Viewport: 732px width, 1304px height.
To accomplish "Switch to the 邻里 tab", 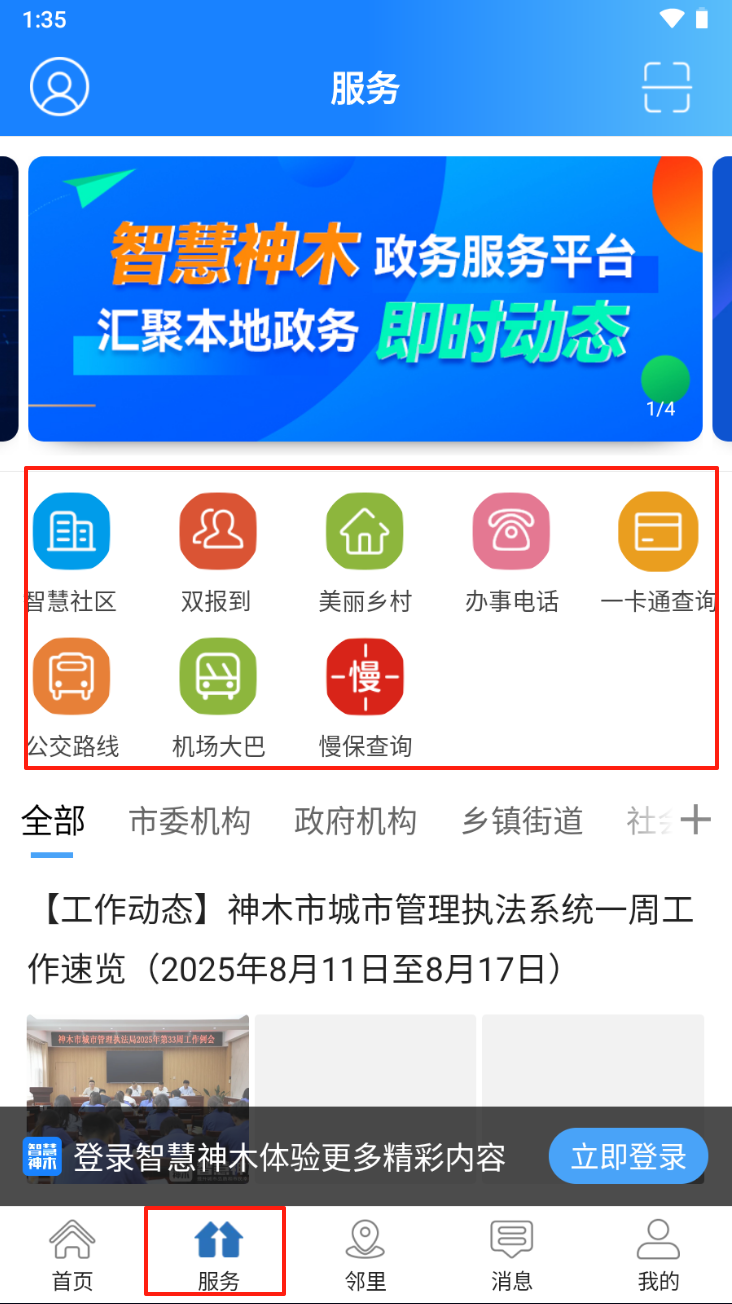I will (365, 1255).
